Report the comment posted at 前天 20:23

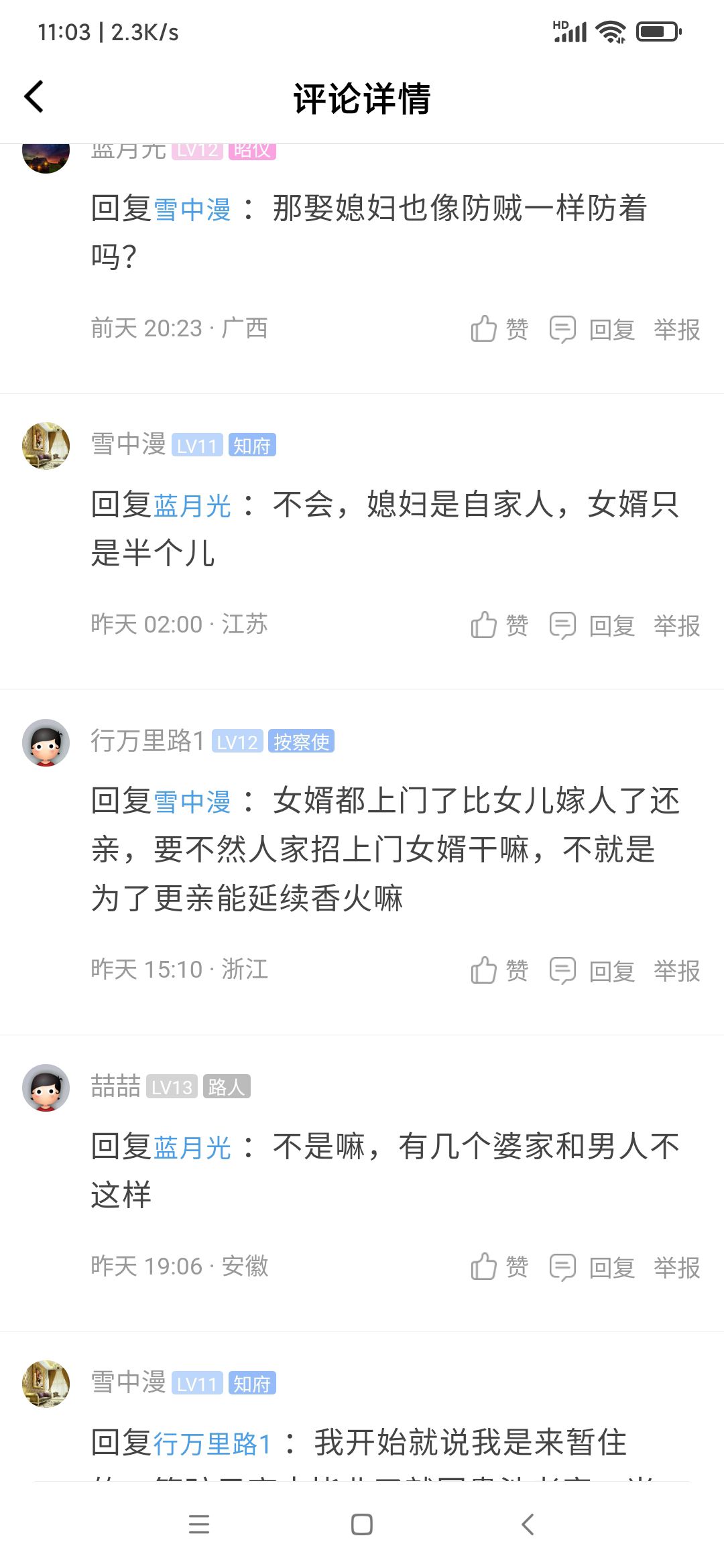(676, 329)
